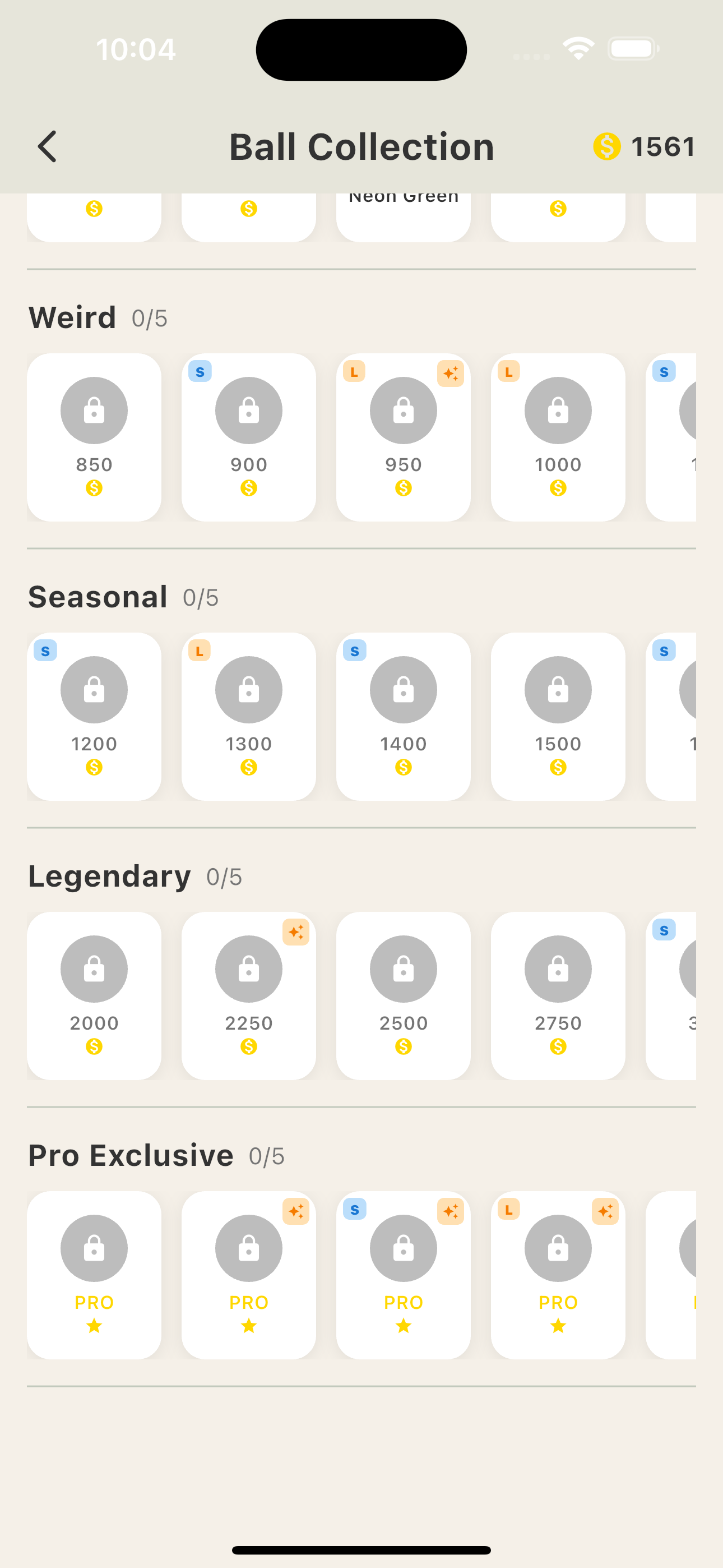Go back from Ball Collection
This screenshot has height=1568, width=723.
pos(48,147)
